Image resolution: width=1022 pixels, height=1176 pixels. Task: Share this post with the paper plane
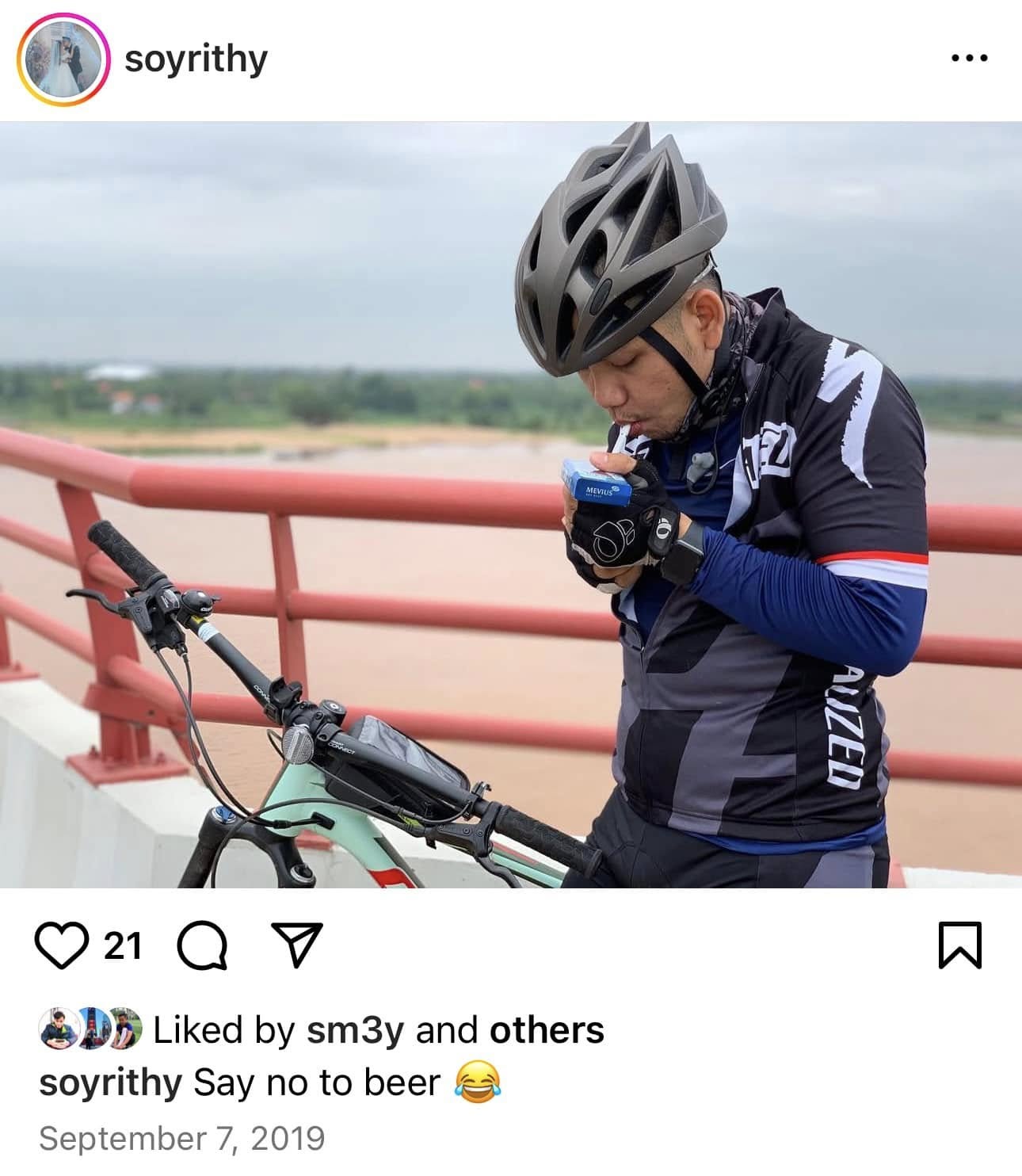pyautogui.click(x=296, y=944)
